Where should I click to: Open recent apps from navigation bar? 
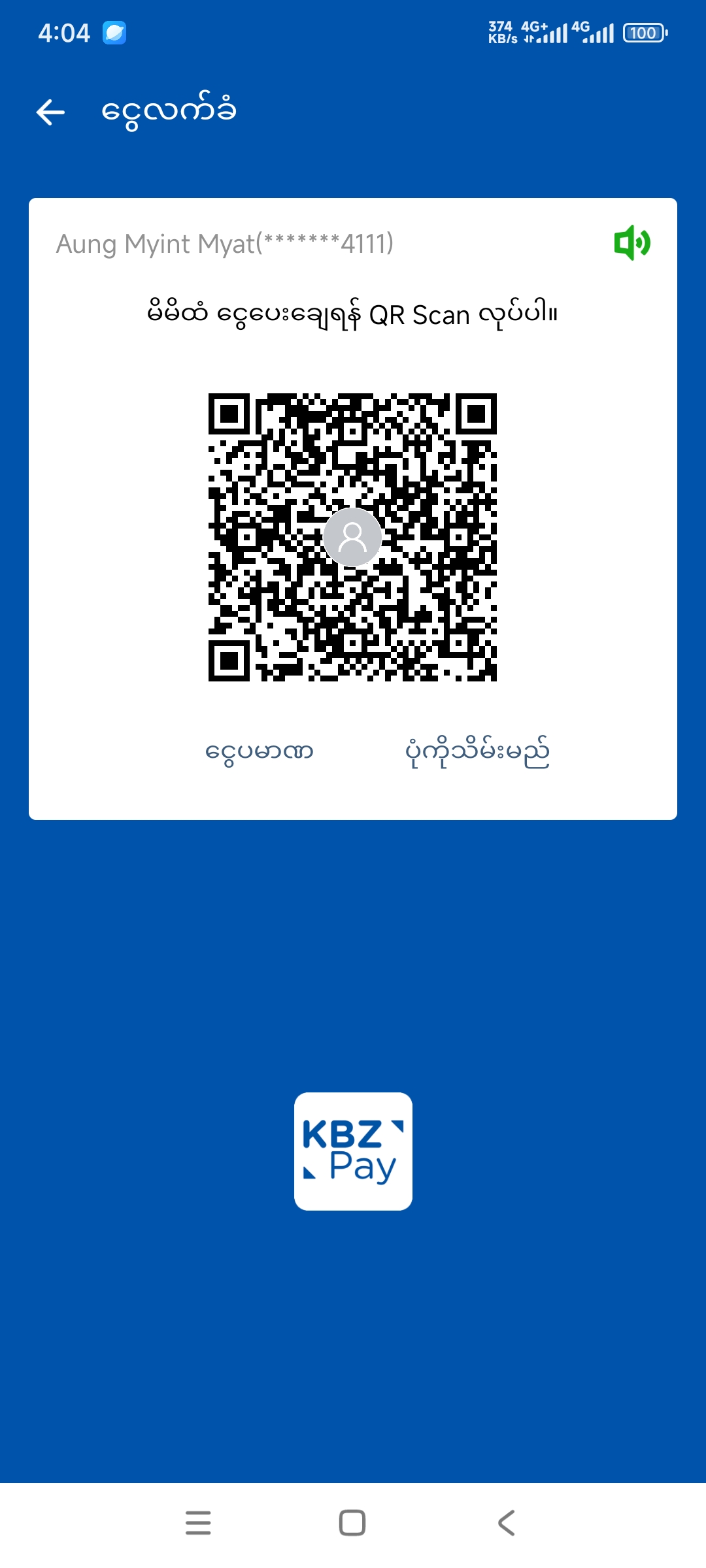tap(198, 1522)
